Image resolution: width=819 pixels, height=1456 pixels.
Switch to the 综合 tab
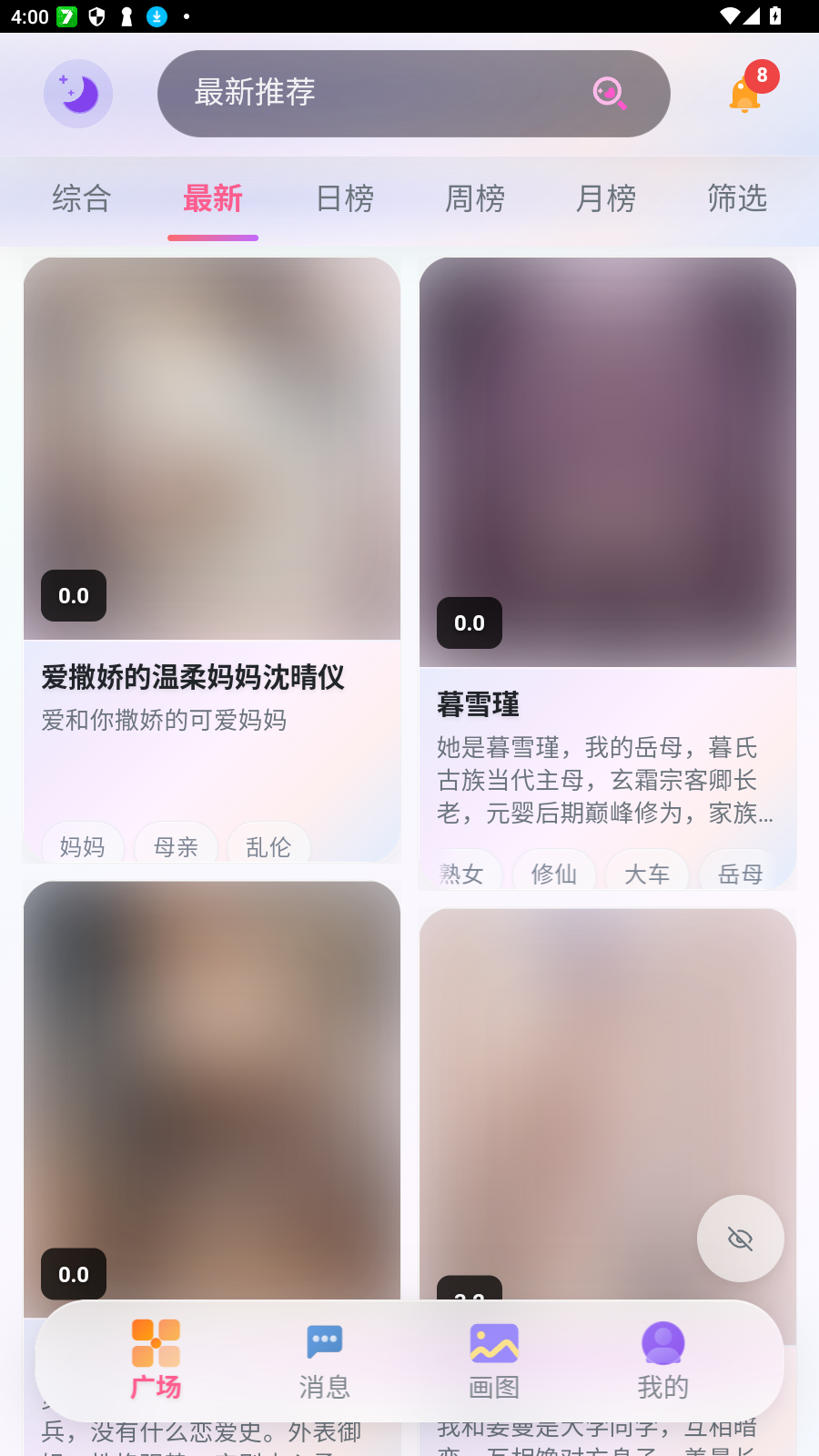[x=82, y=198]
